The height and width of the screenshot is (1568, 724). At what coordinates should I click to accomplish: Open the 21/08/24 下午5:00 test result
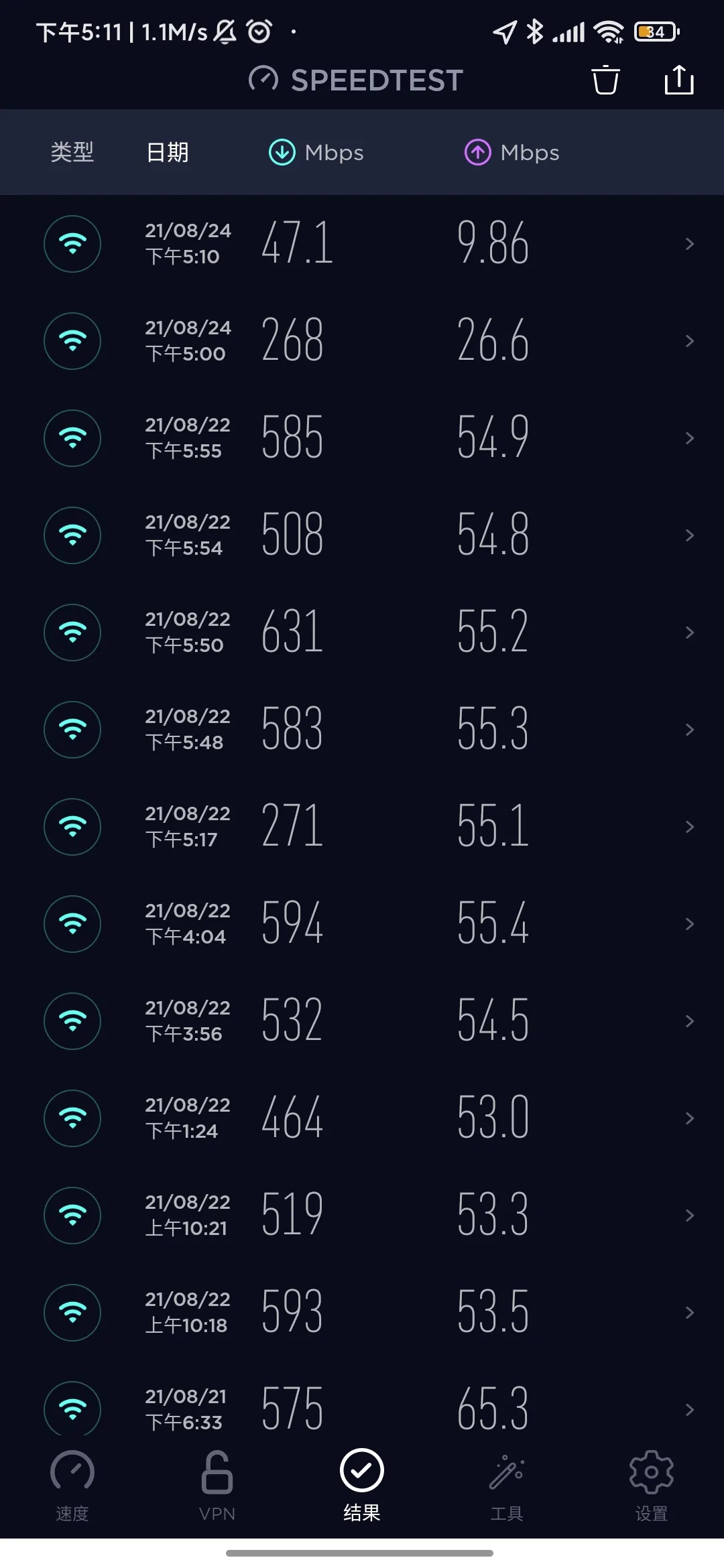click(x=362, y=341)
